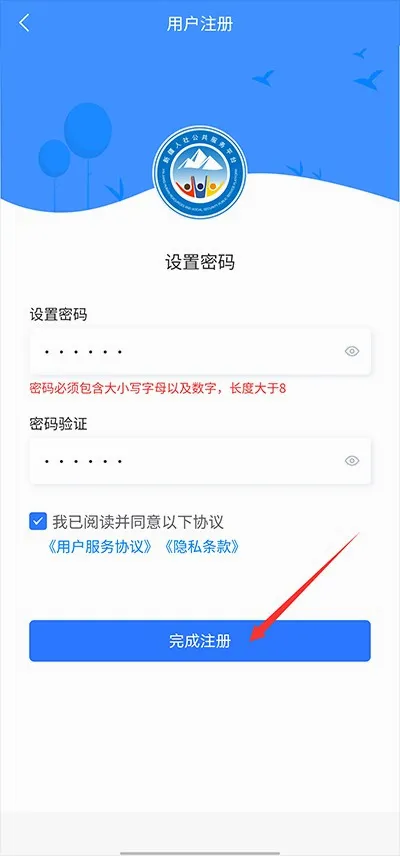Focus the 密码验证 input field
Screen dimensions: 400x856
tap(200, 461)
